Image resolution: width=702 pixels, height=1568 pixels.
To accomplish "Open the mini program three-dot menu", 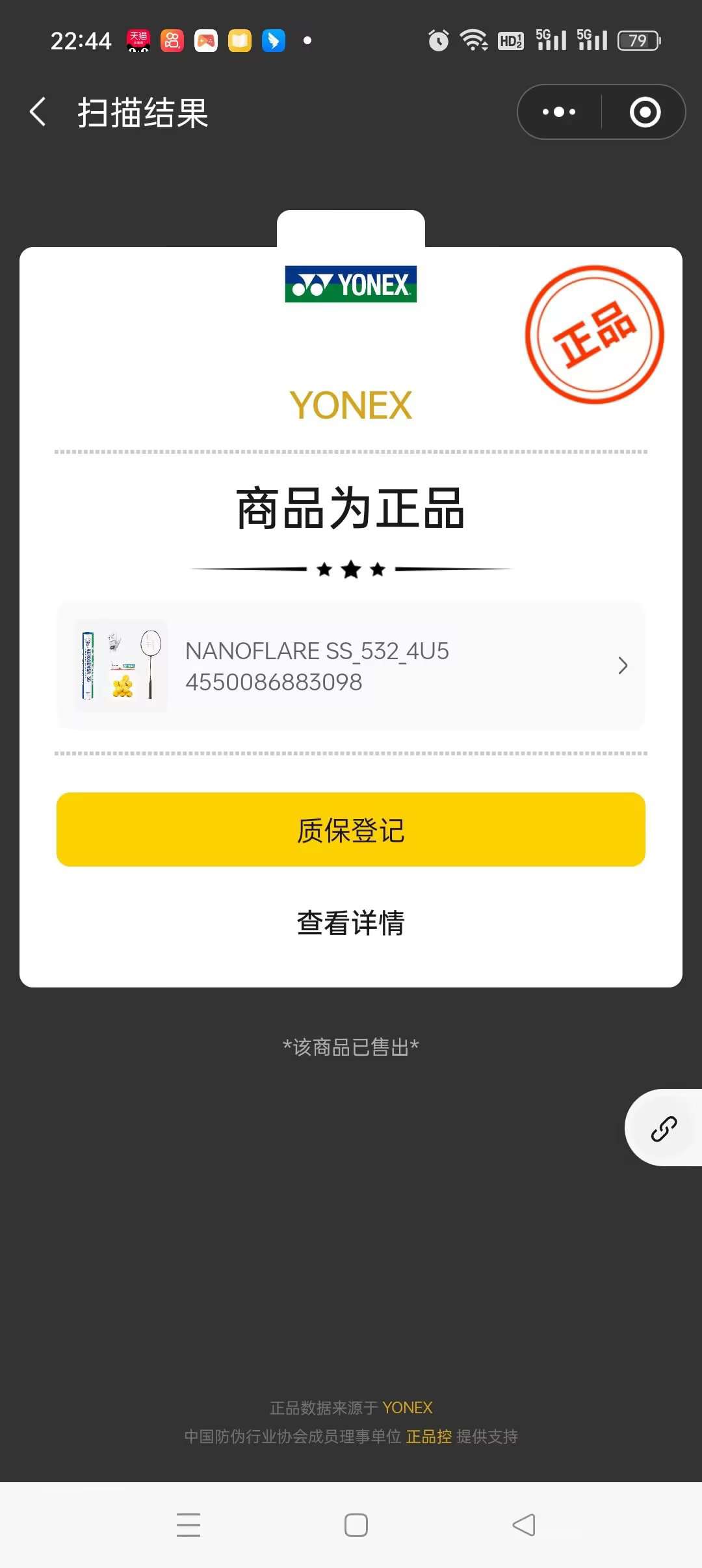I will click(x=559, y=112).
